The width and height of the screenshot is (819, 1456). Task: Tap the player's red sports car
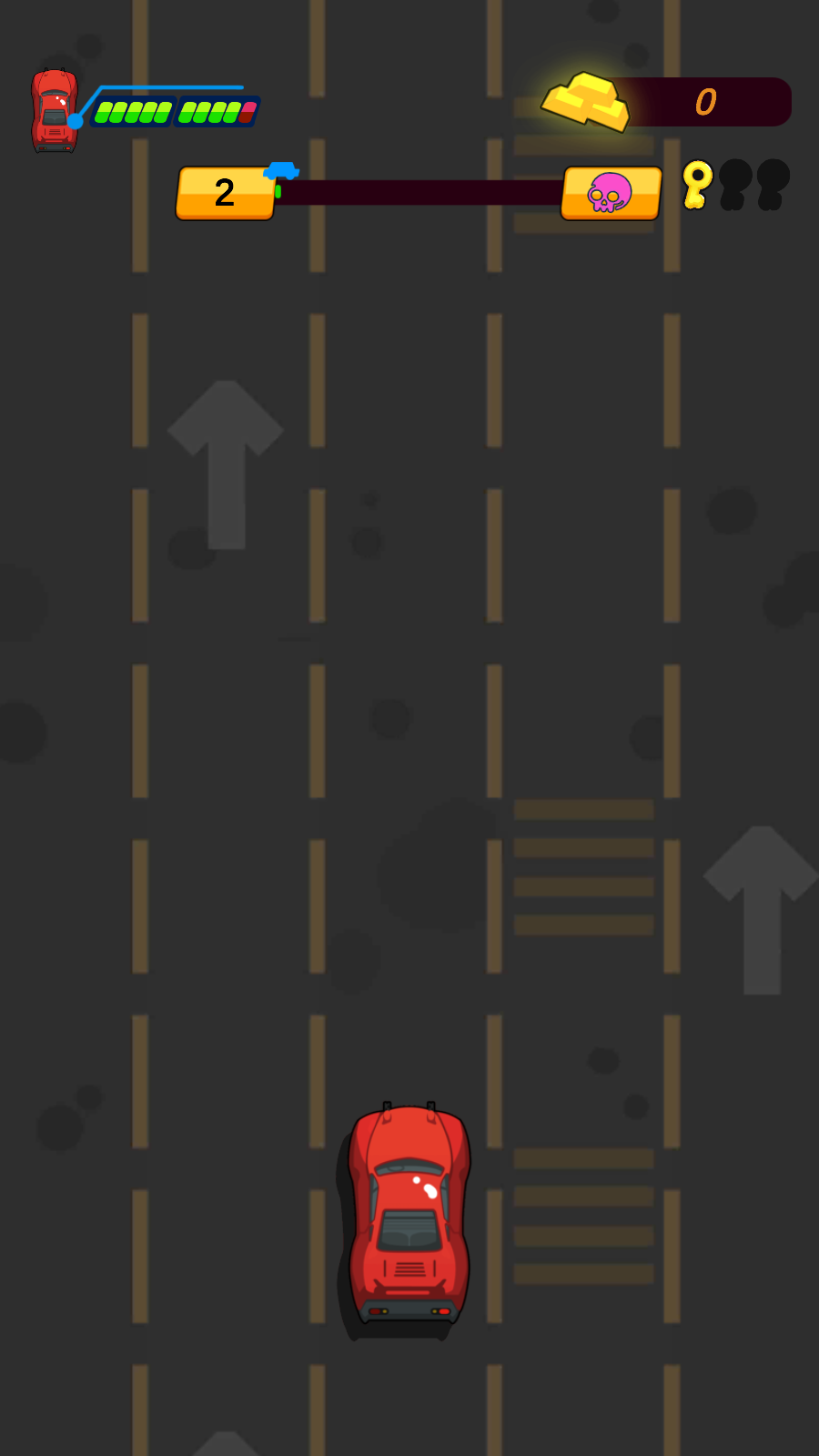coord(409,1224)
